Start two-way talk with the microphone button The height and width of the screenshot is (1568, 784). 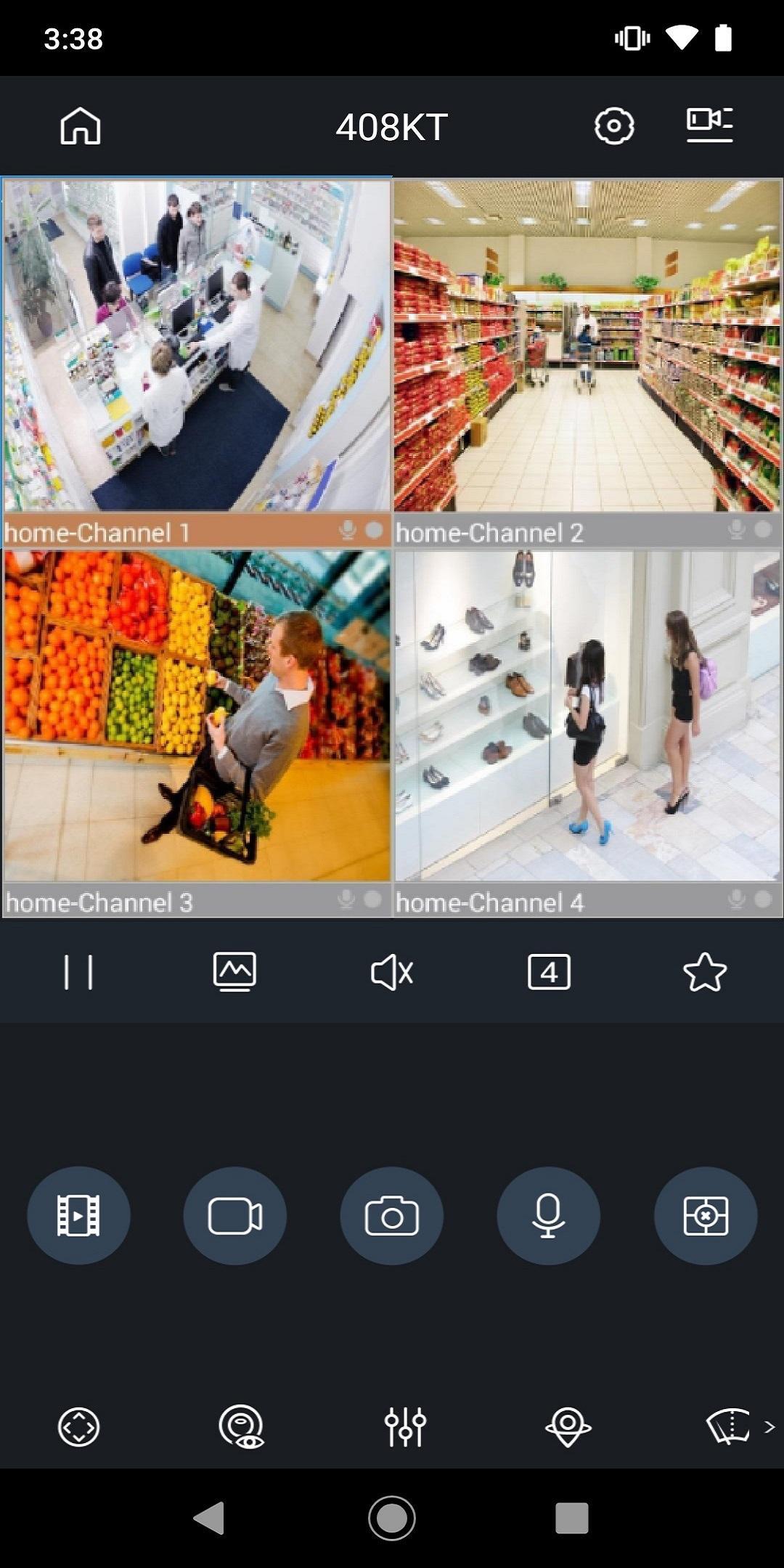(549, 1216)
